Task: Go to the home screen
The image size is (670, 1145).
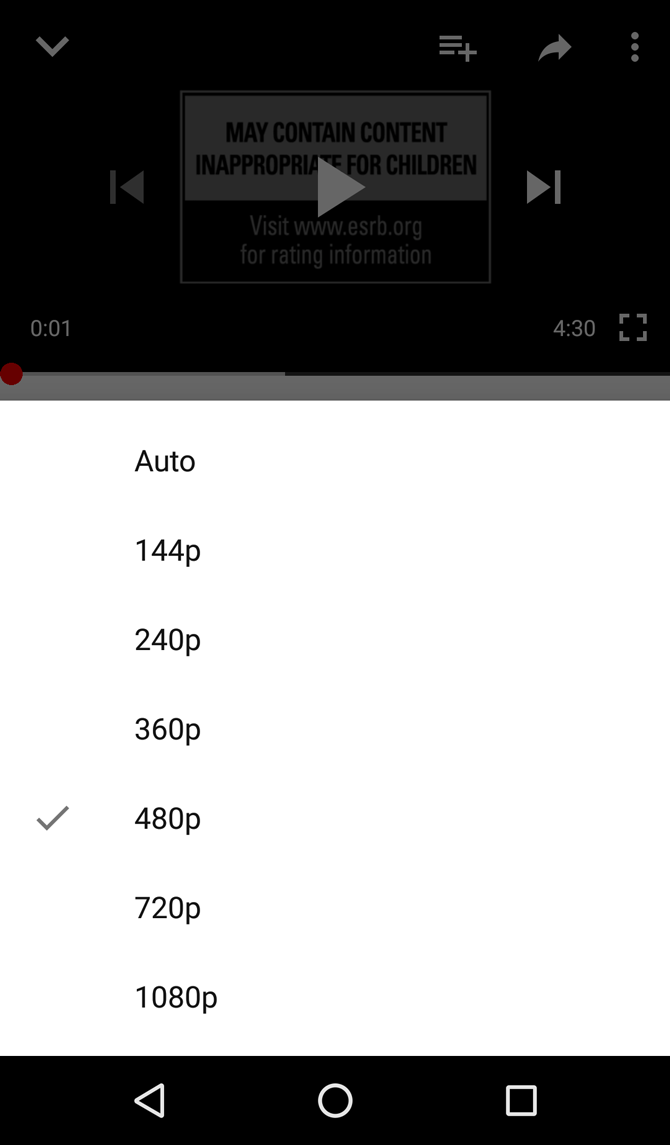Action: point(335,1101)
